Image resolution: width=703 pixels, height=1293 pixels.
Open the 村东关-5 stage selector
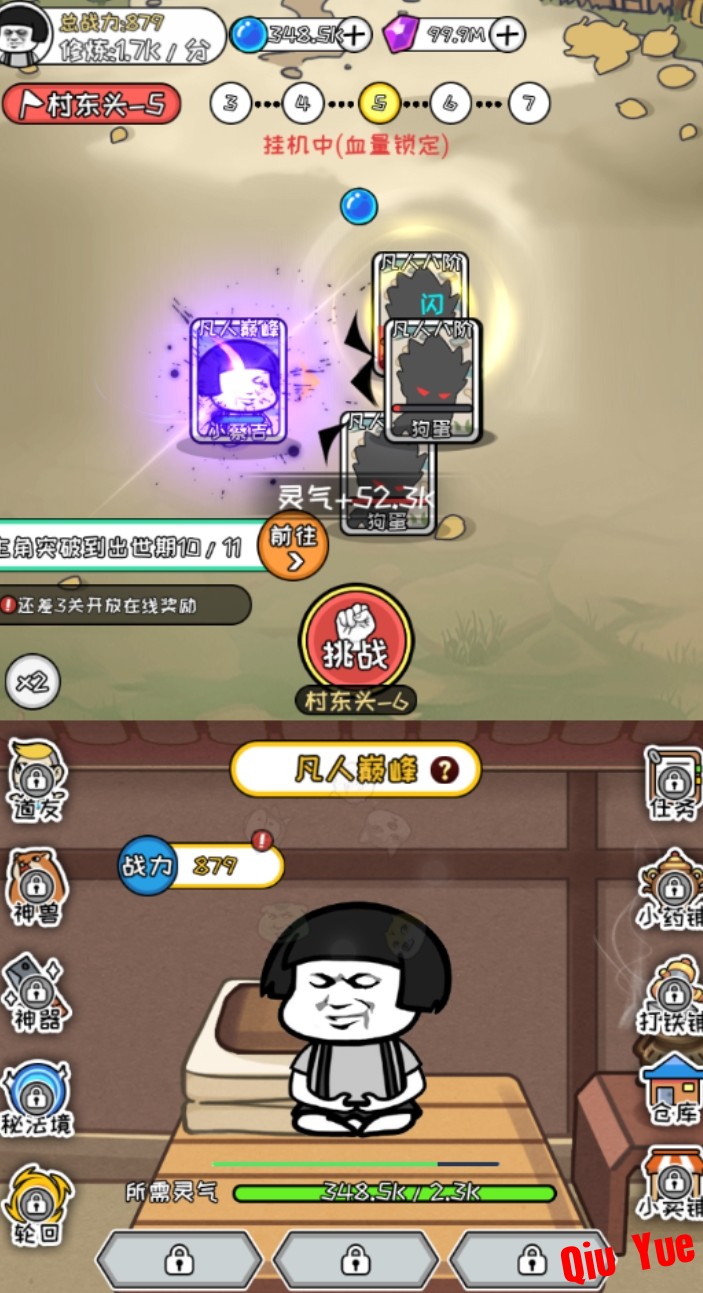[x=92, y=104]
